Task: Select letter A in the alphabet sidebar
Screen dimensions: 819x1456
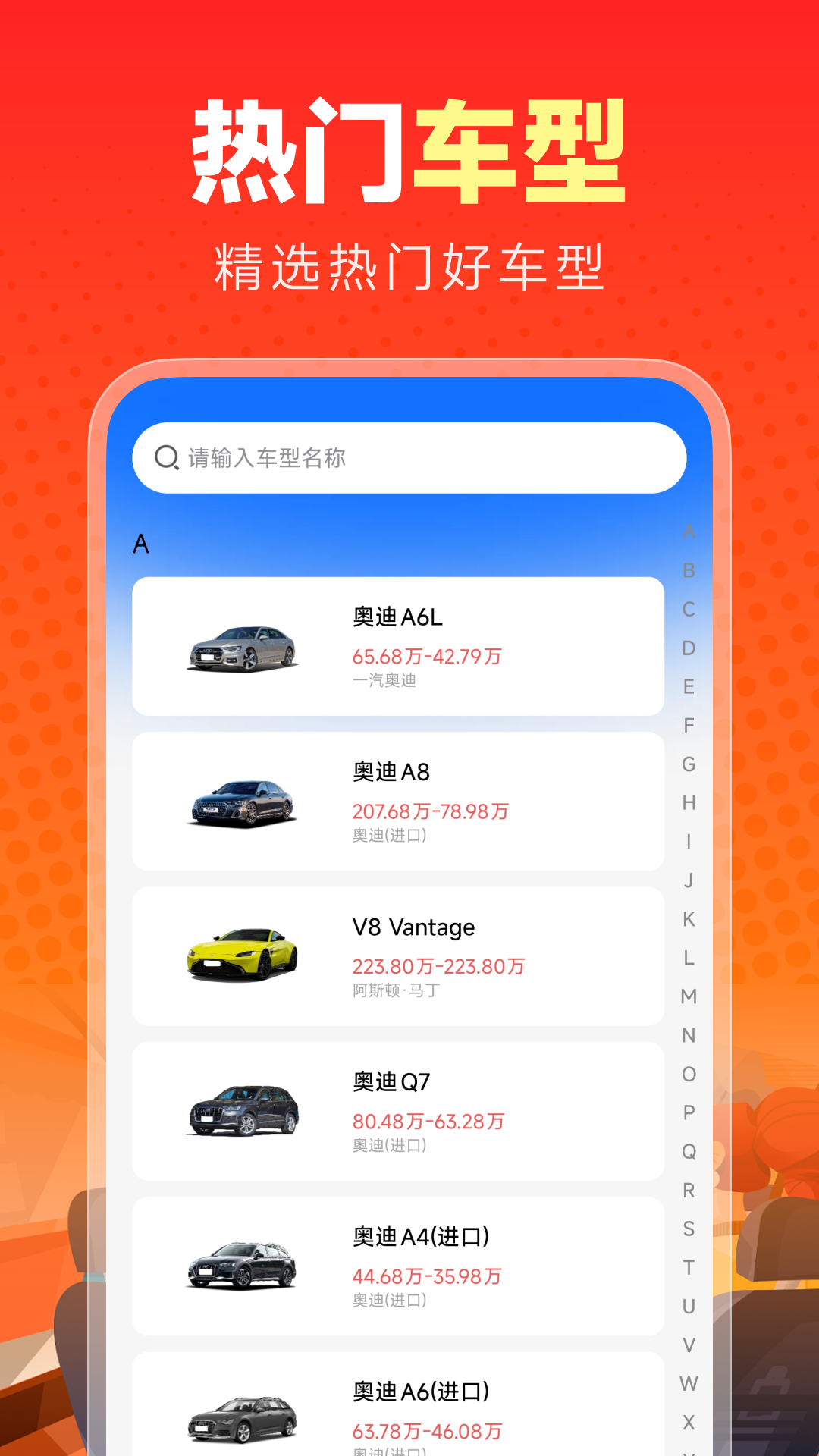Action: 688,532
